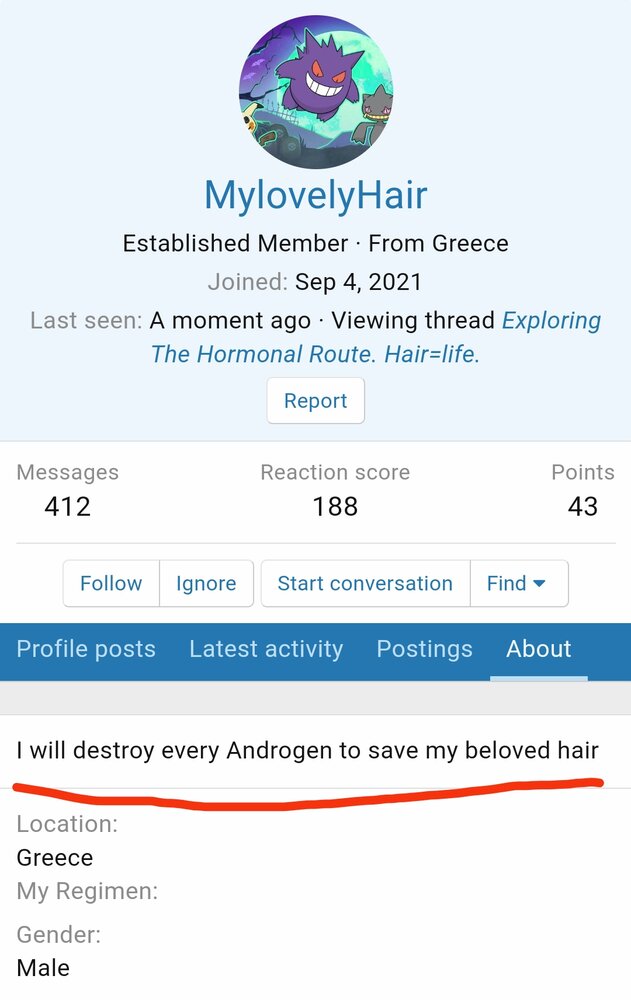Ignore this forum member
631x1000 pixels.
click(x=206, y=584)
